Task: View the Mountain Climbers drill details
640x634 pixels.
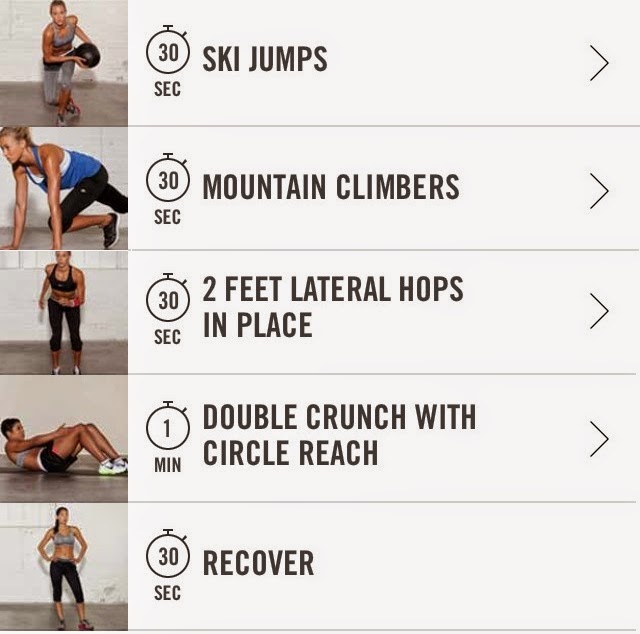Action: (x=330, y=187)
